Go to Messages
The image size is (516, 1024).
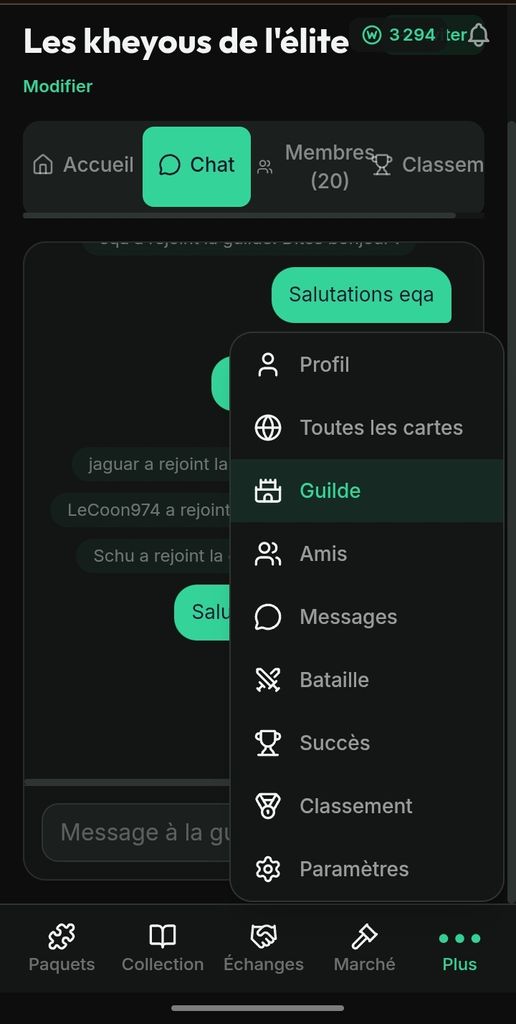(x=367, y=616)
